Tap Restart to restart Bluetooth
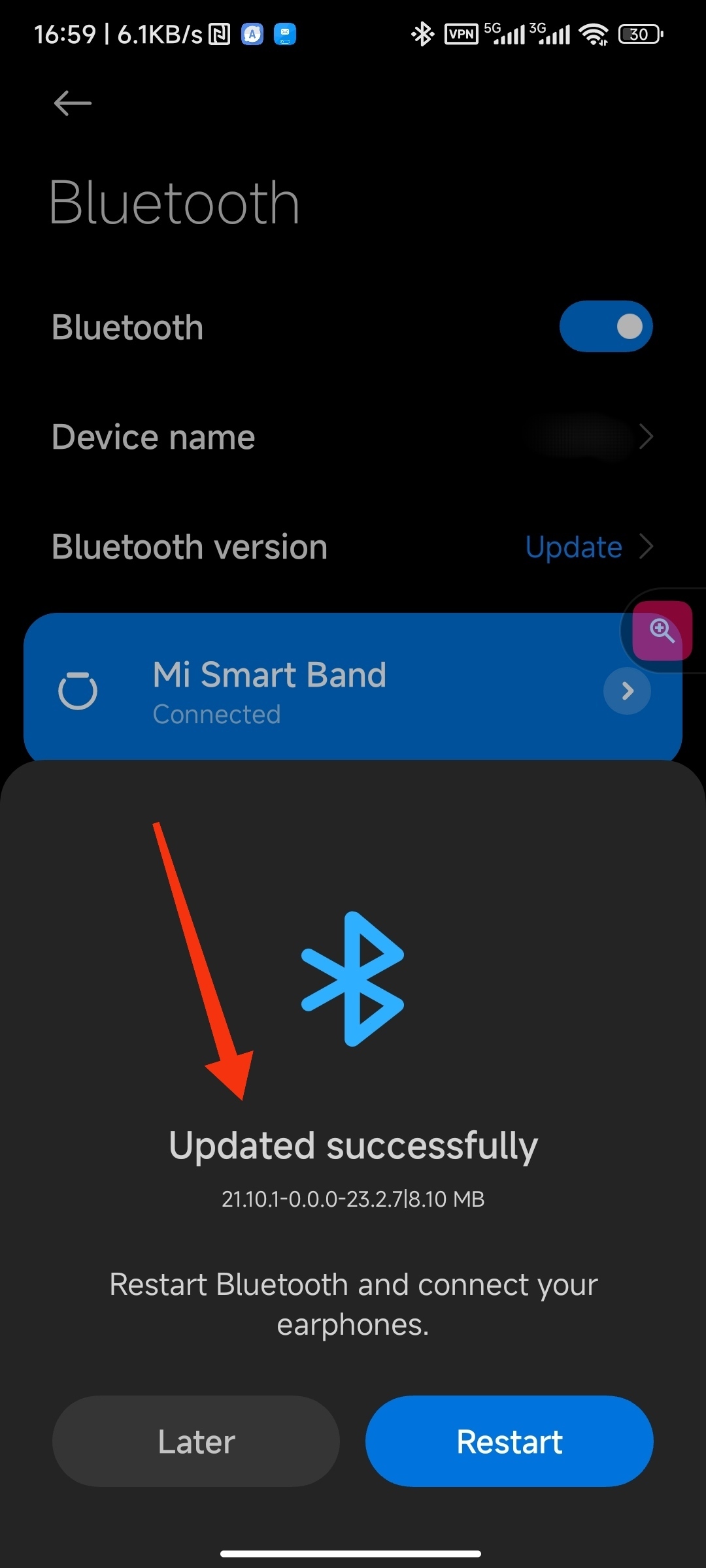 [509, 1441]
